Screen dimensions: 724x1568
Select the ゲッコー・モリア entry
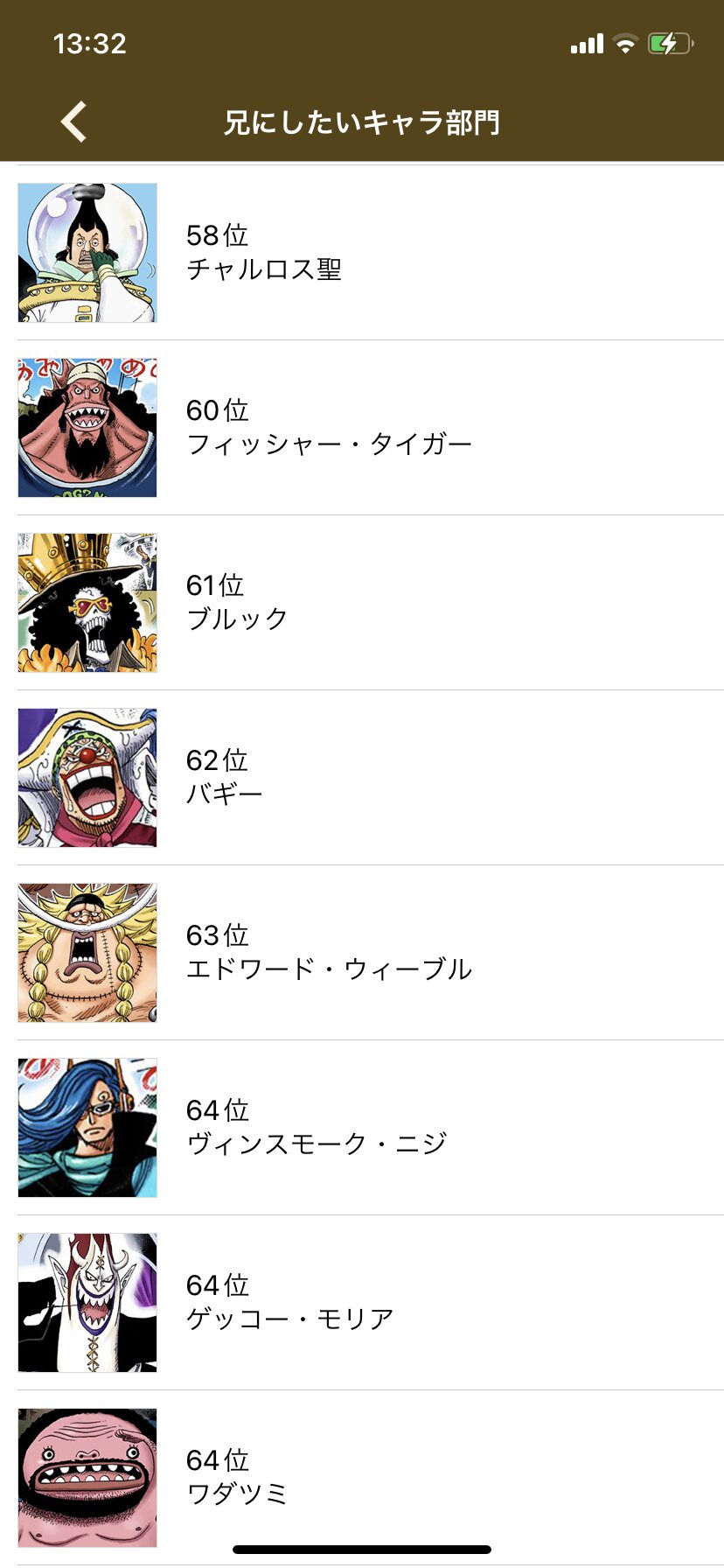[362, 1303]
